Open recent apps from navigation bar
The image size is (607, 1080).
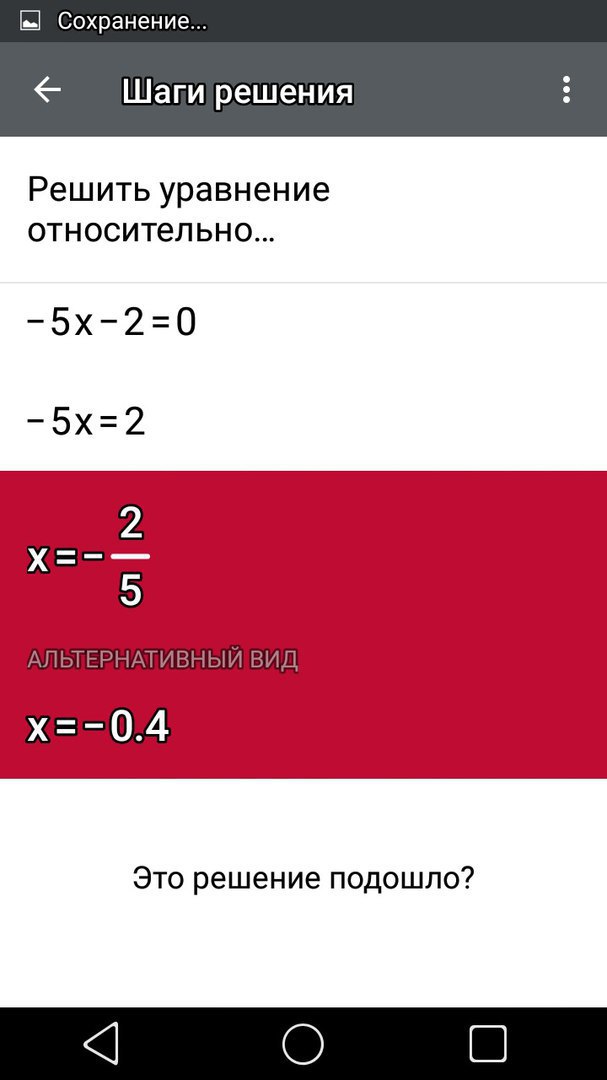(x=488, y=1043)
